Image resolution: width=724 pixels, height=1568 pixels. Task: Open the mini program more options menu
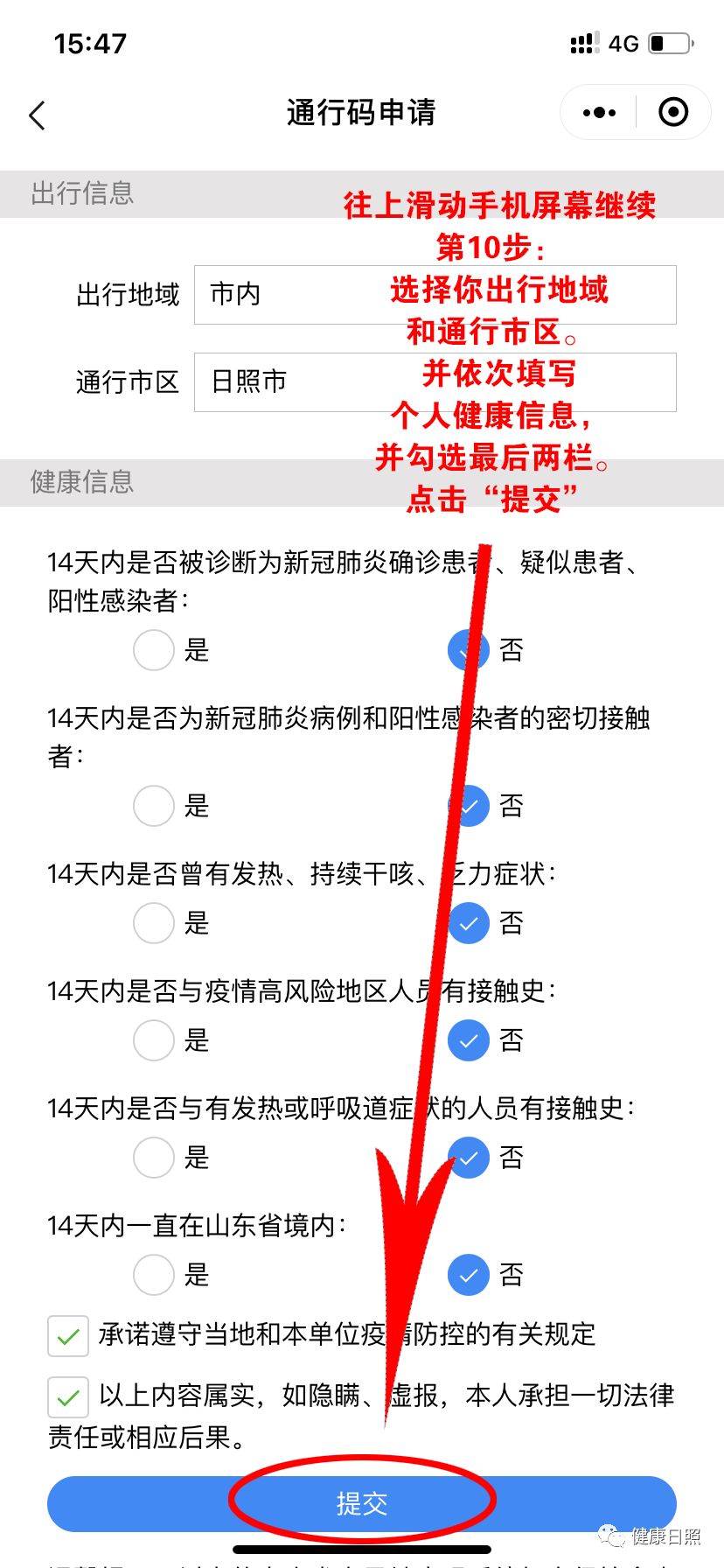(x=599, y=113)
